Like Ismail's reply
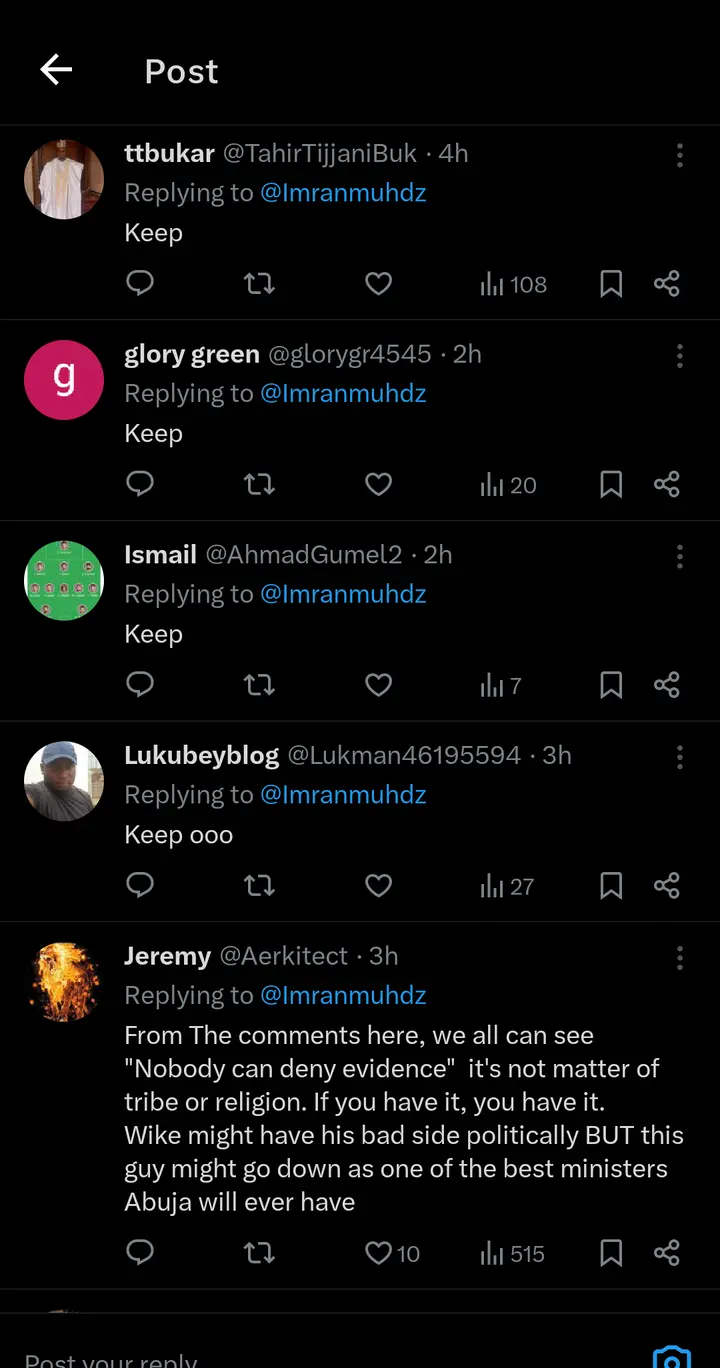 click(x=378, y=685)
